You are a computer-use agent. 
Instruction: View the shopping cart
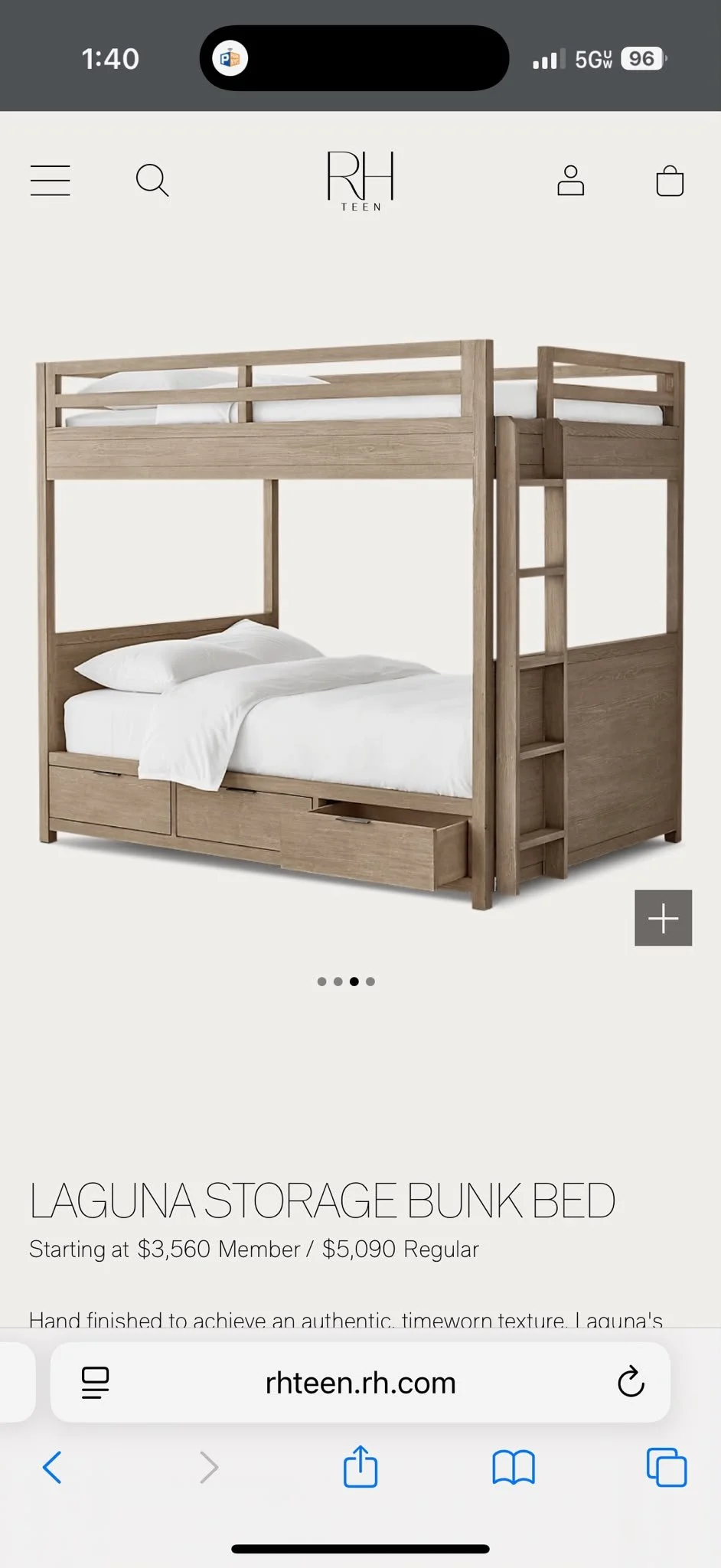(670, 181)
